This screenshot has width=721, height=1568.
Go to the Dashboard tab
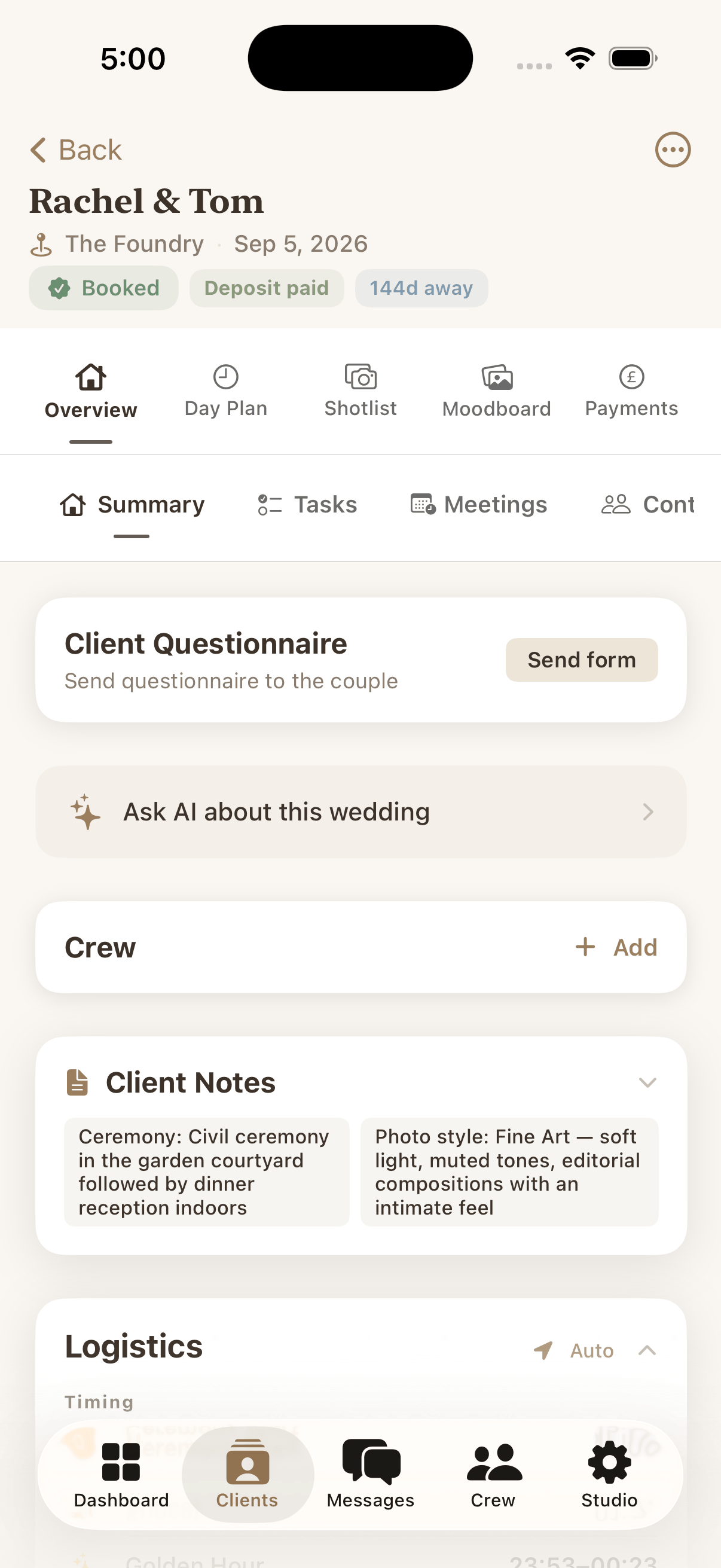[x=121, y=1474]
